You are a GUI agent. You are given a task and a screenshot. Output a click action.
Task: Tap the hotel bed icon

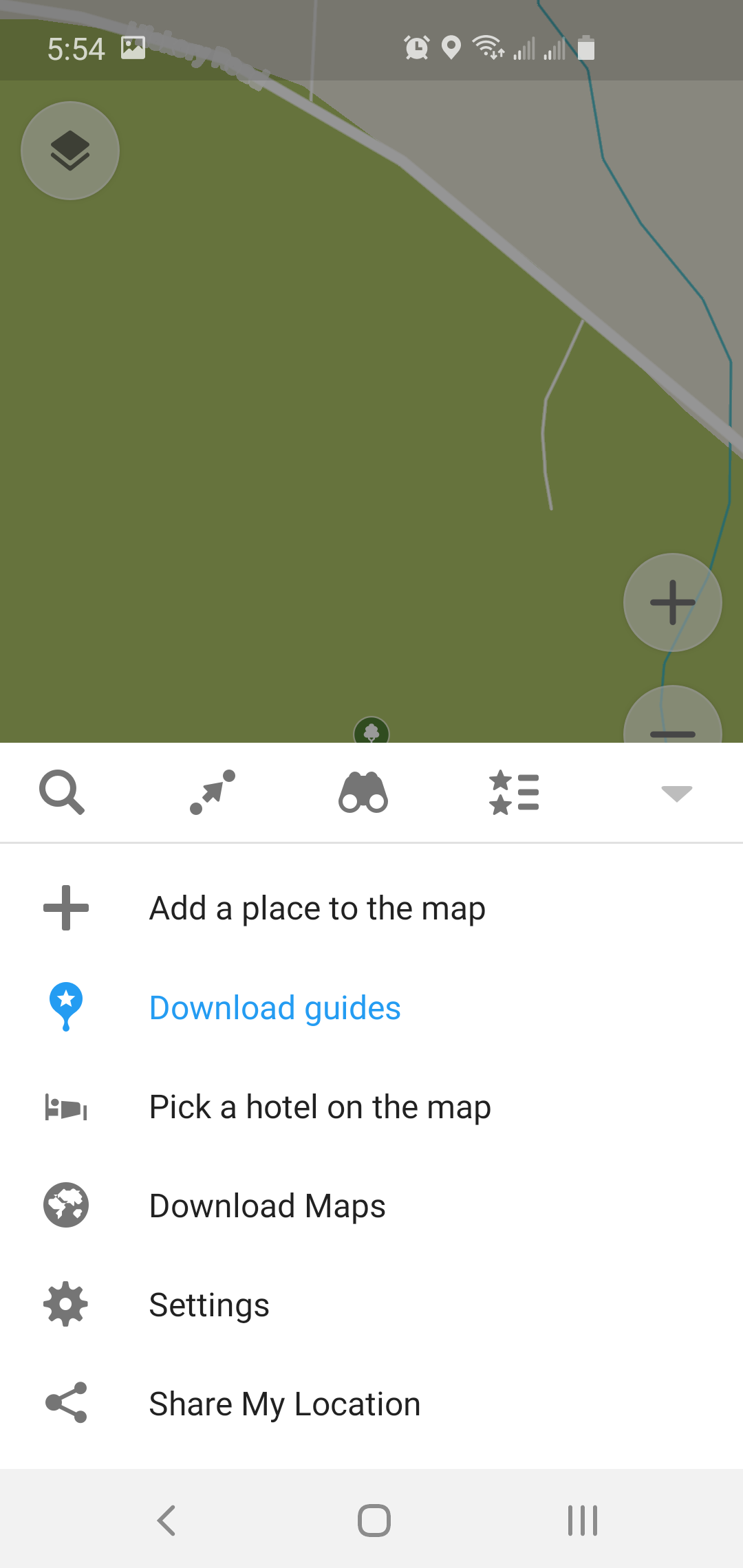66,1107
